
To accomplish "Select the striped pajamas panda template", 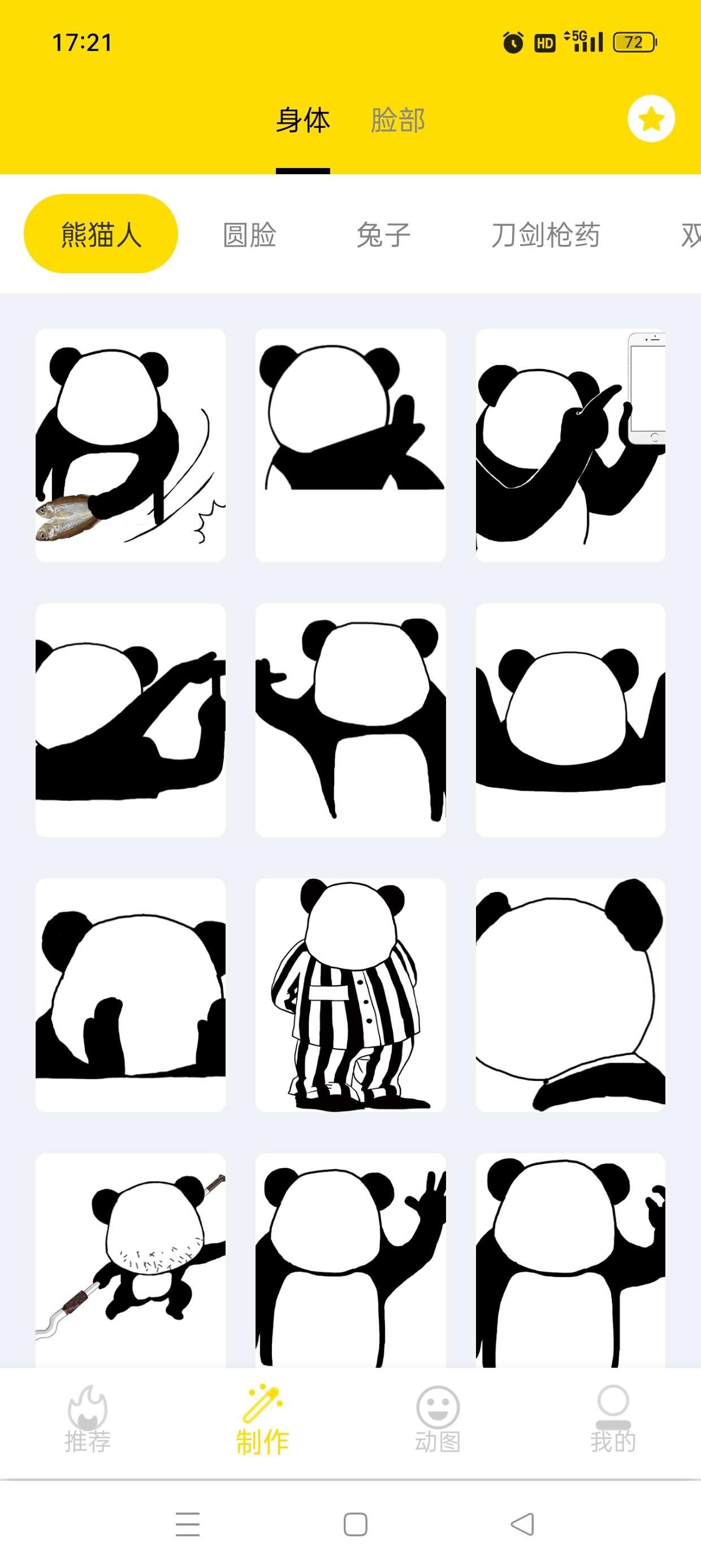I will pyautogui.click(x=350, y=994).
